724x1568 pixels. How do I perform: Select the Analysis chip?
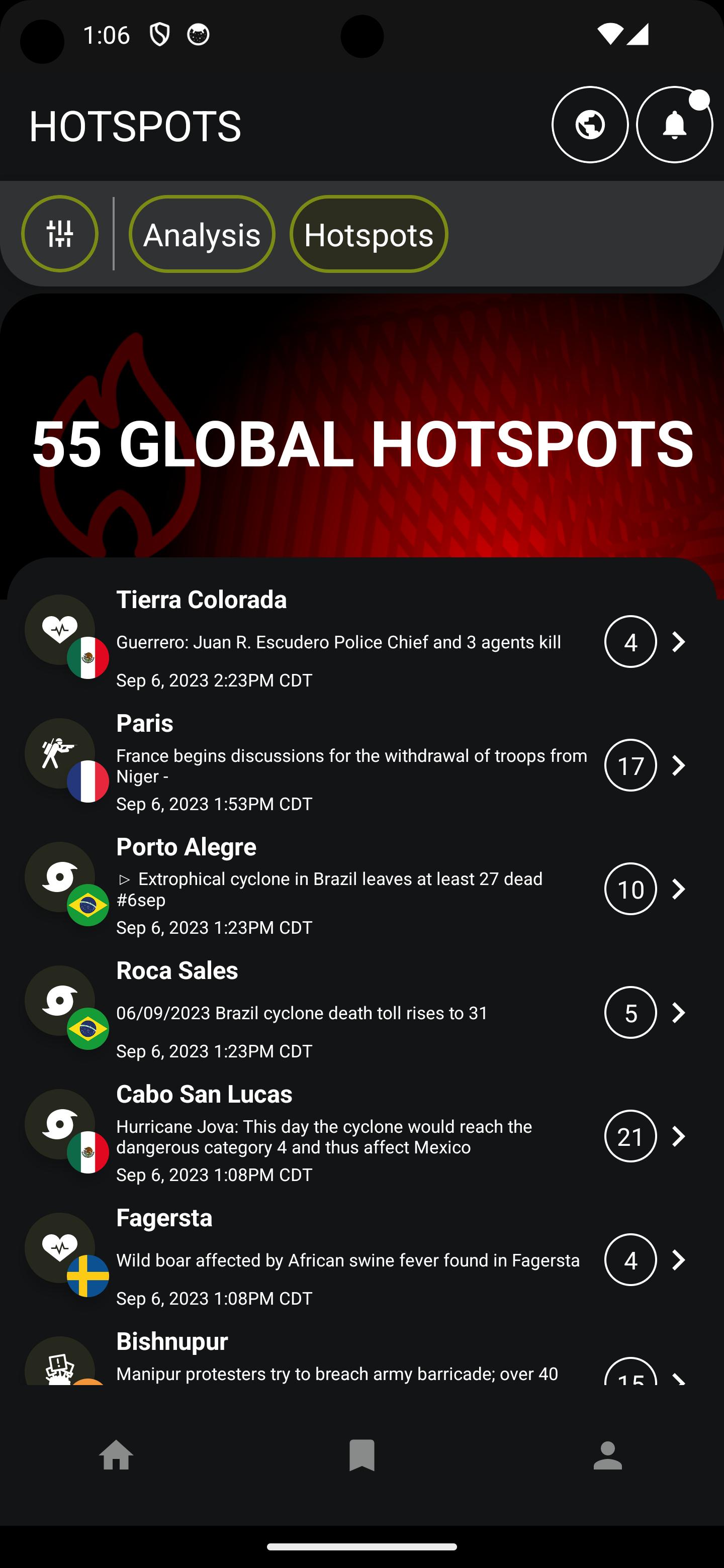point(202,234)
